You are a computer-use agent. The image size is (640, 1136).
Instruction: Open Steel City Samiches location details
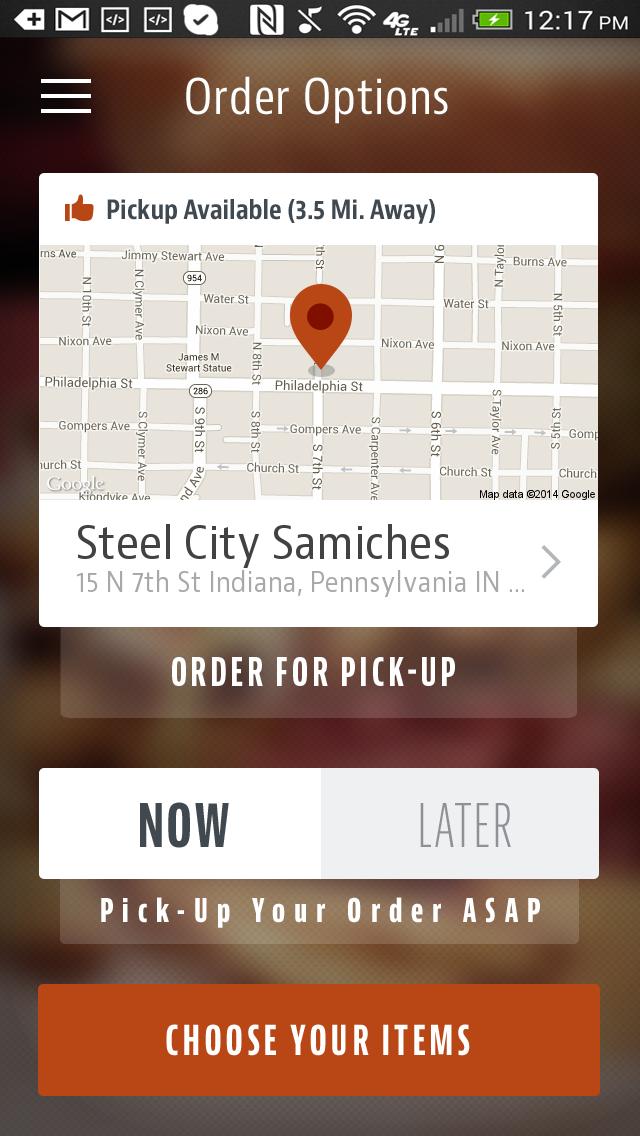[x=318, y=562]
